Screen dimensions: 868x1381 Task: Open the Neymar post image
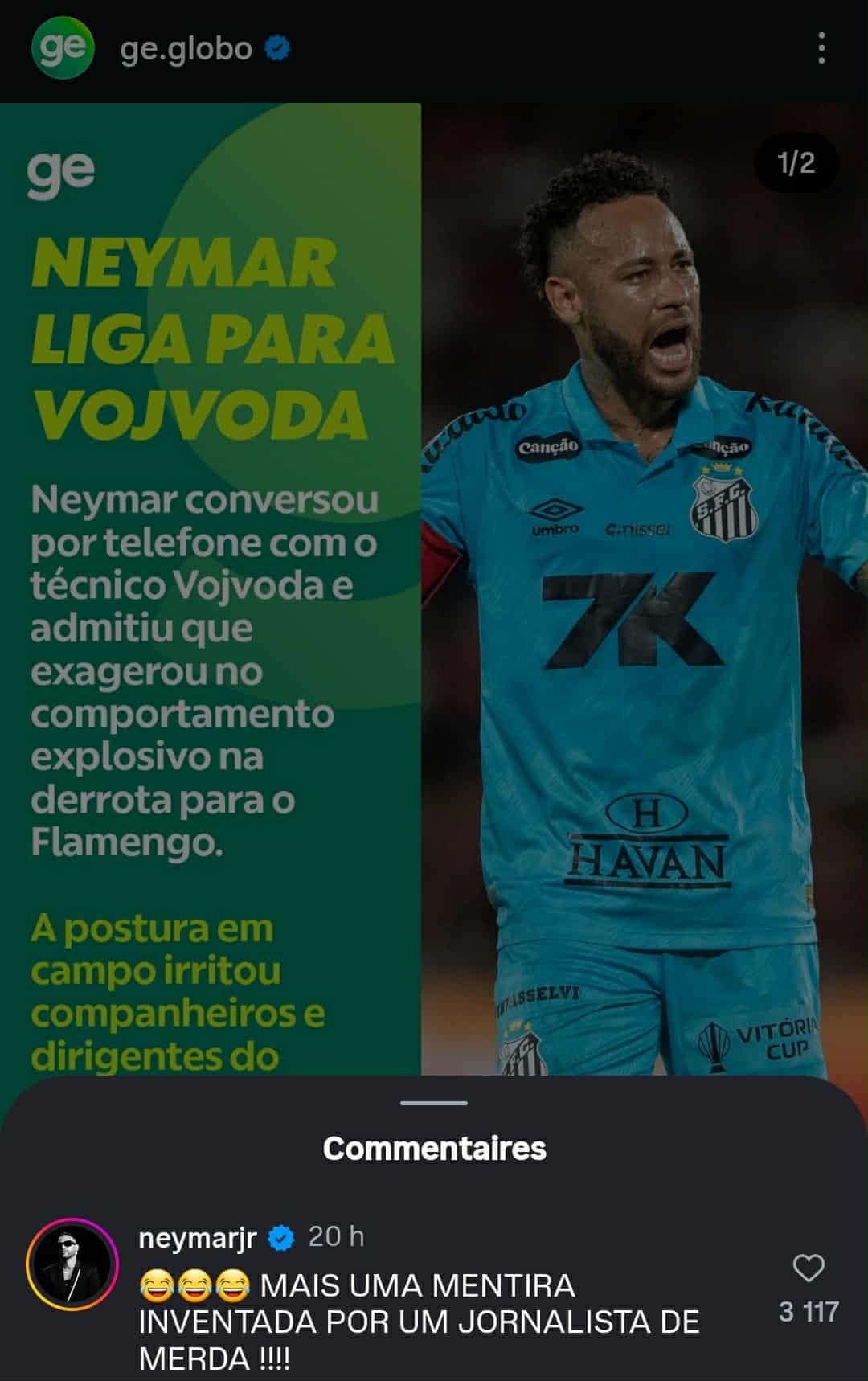click(434, 587)
